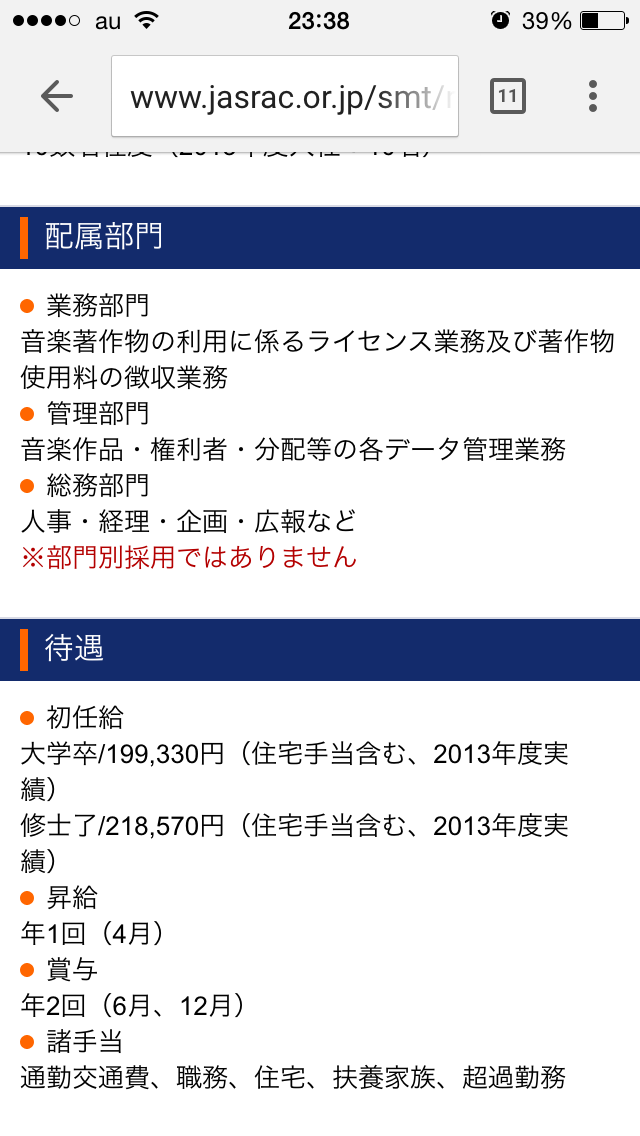The height and width of the screenshot is (1136, 640).
Task: Tap the URL address bar
Action: click(x=285, y=96)
